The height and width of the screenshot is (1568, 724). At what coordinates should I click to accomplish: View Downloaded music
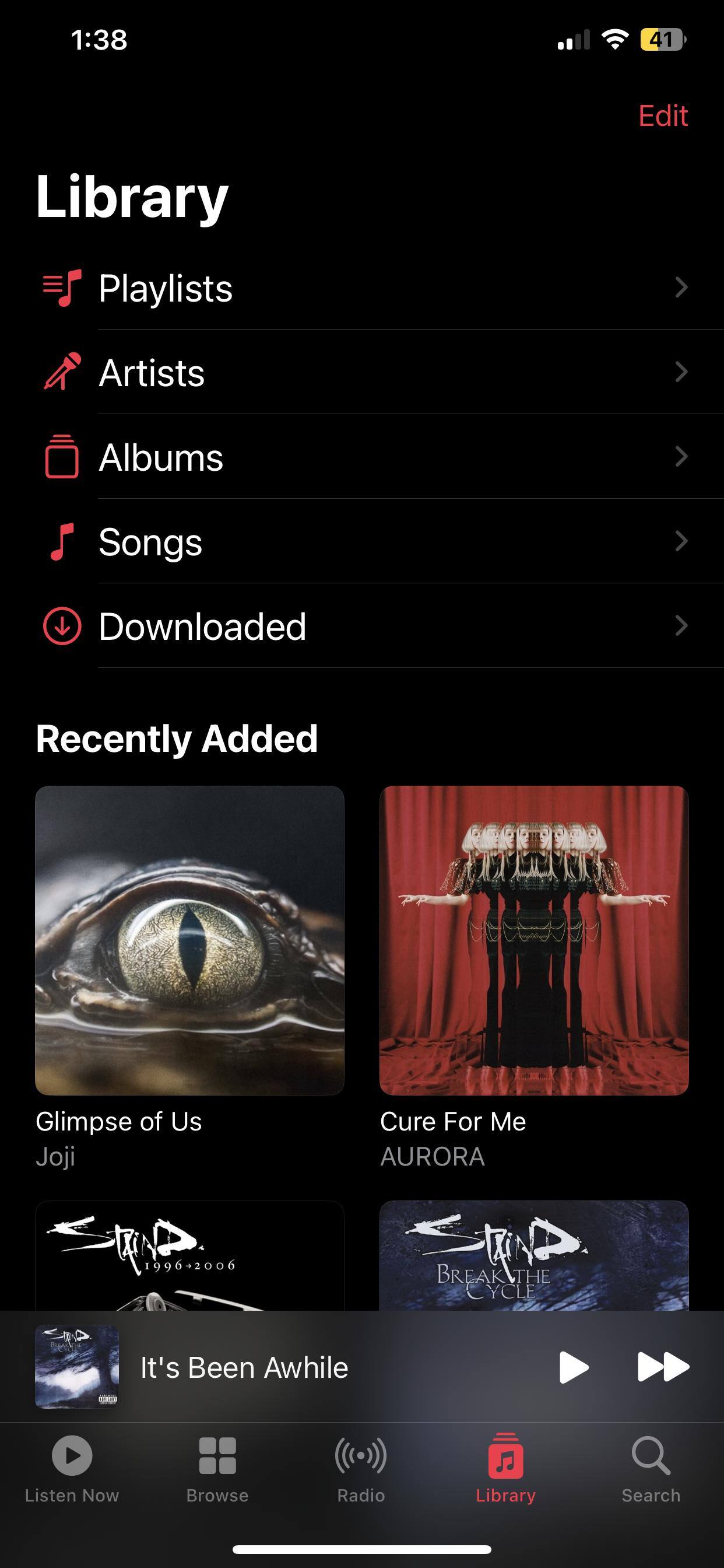[x=362, y=626]
